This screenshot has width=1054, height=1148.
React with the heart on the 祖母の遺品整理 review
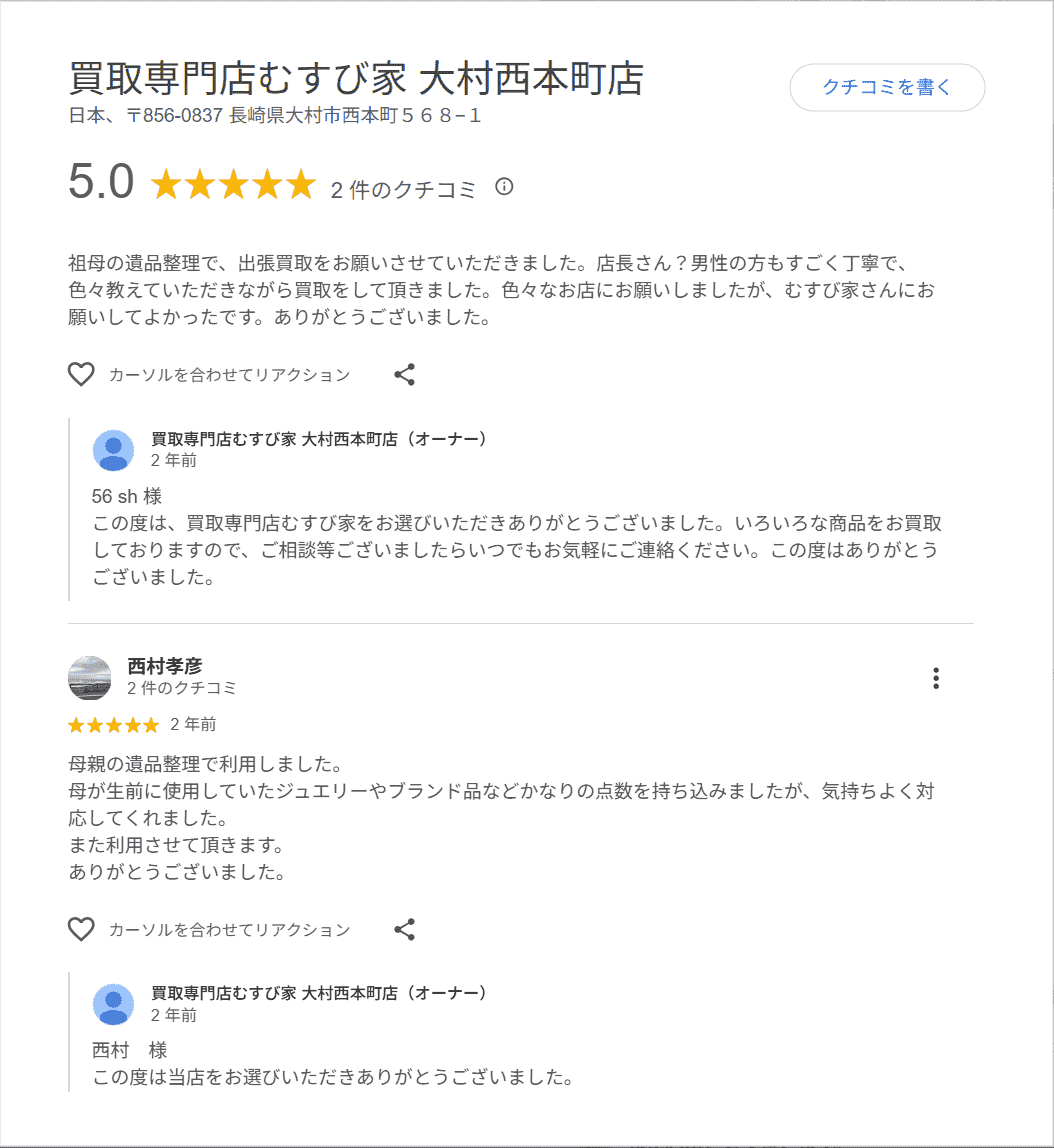coord(81,375)
